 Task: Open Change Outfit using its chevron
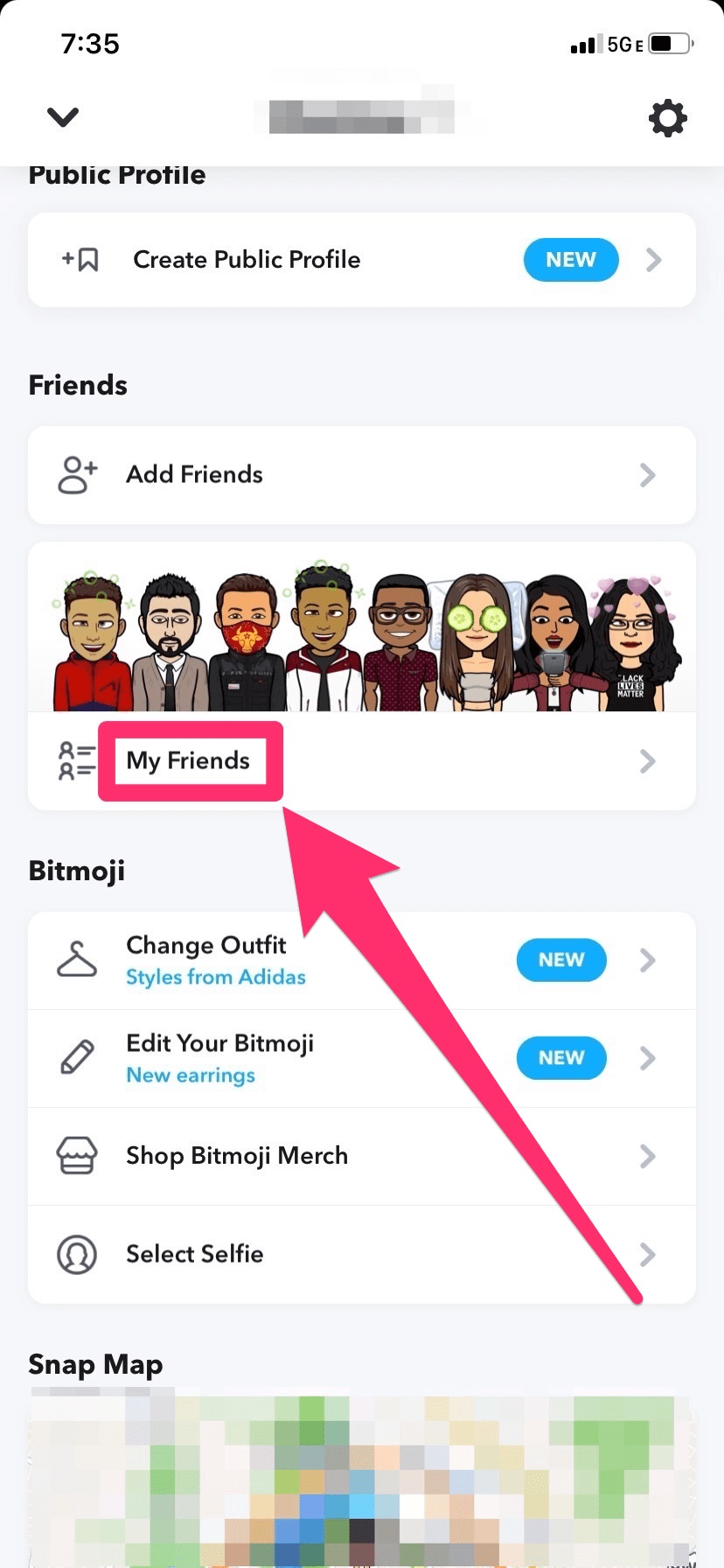(647, 960)
